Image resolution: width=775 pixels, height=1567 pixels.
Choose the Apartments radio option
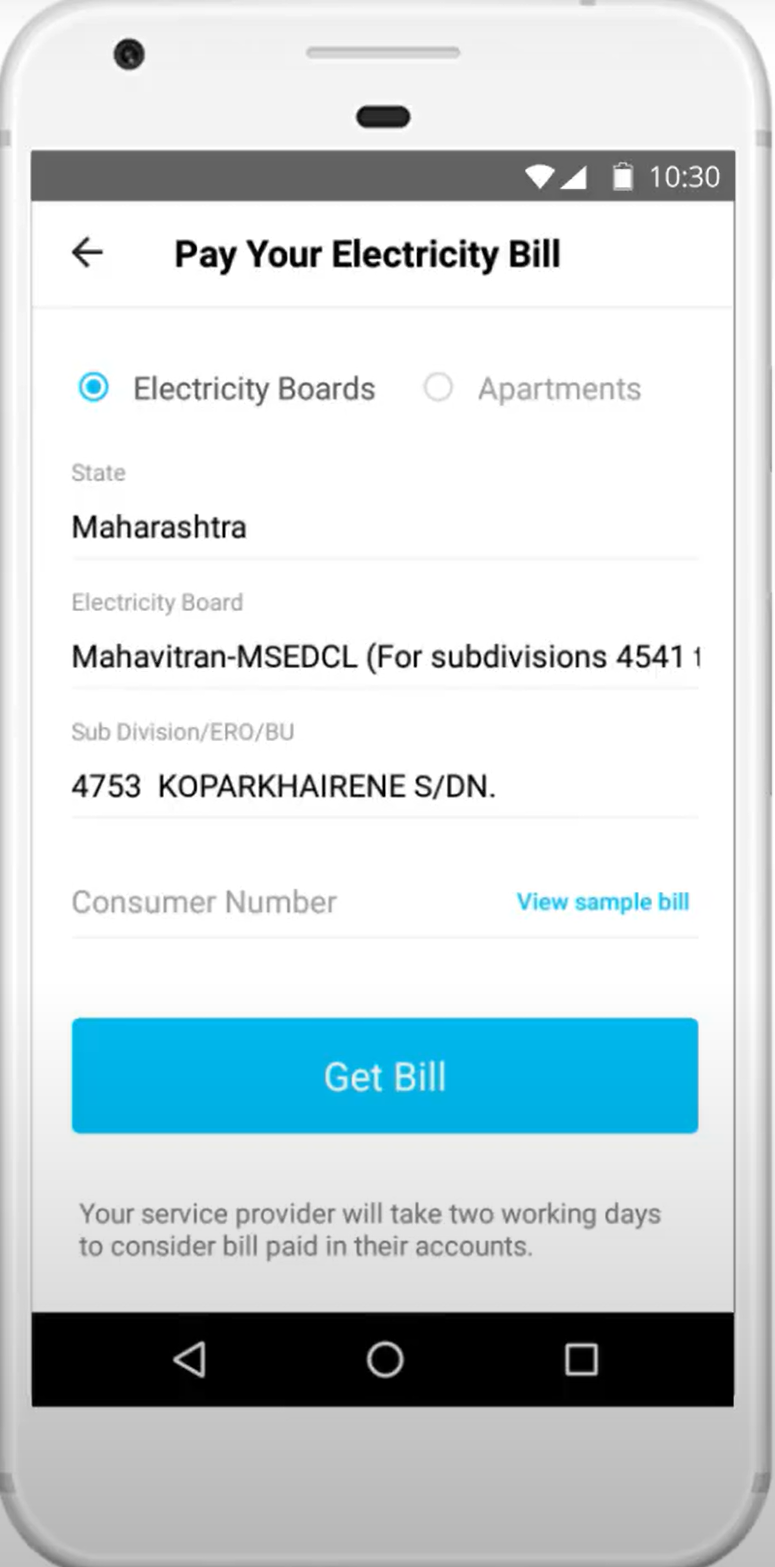[438, 388]
